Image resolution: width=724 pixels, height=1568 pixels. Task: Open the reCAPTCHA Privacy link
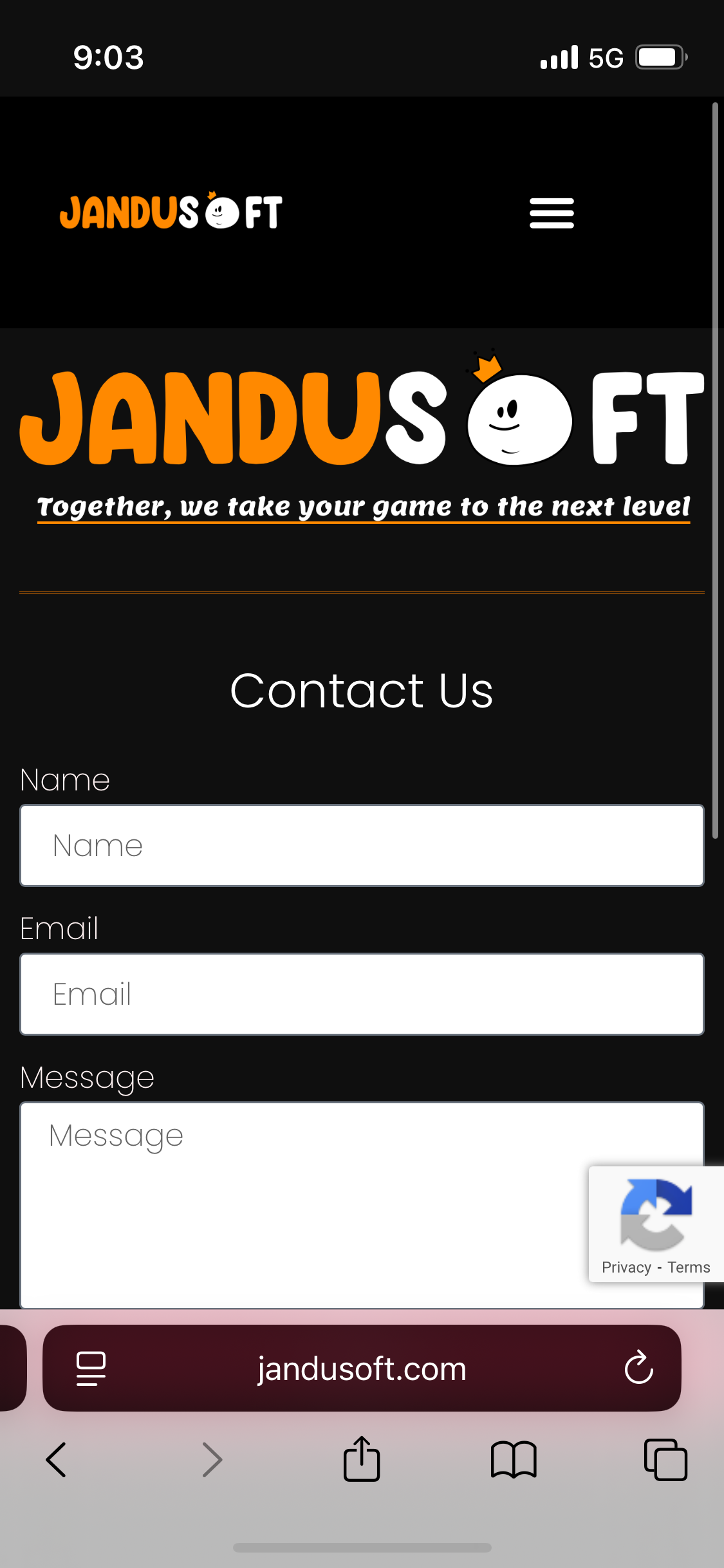click(x=626, y=1267)
